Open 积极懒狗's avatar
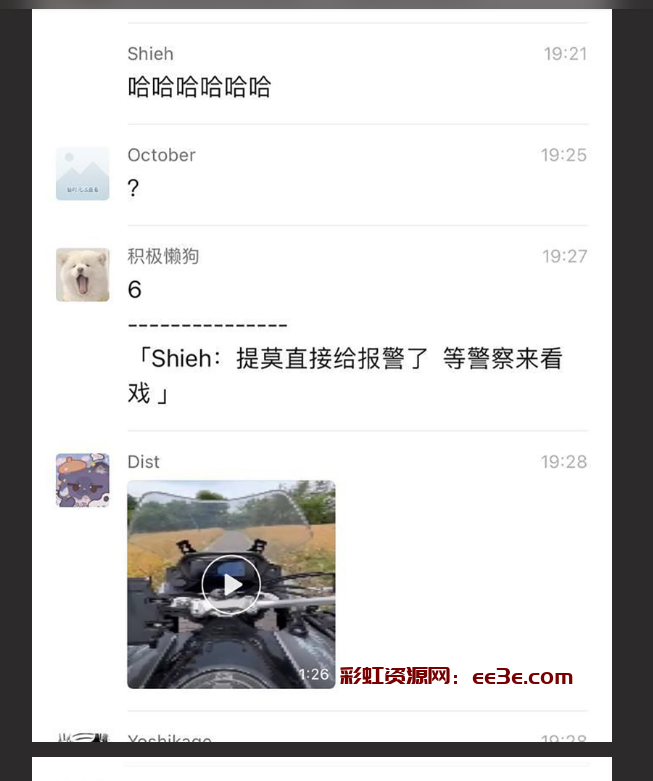 click(82, 275)
